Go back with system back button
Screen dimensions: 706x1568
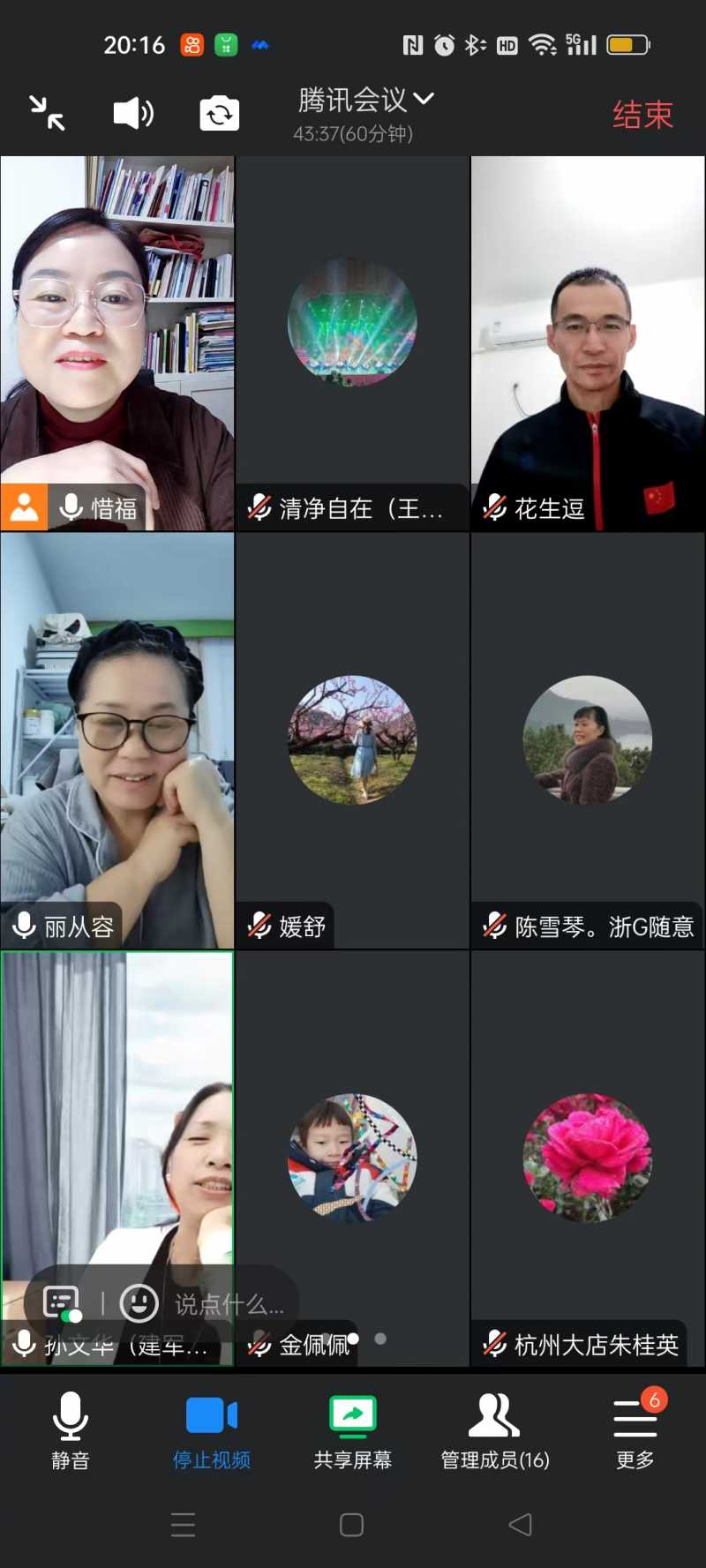(521, 1524)
